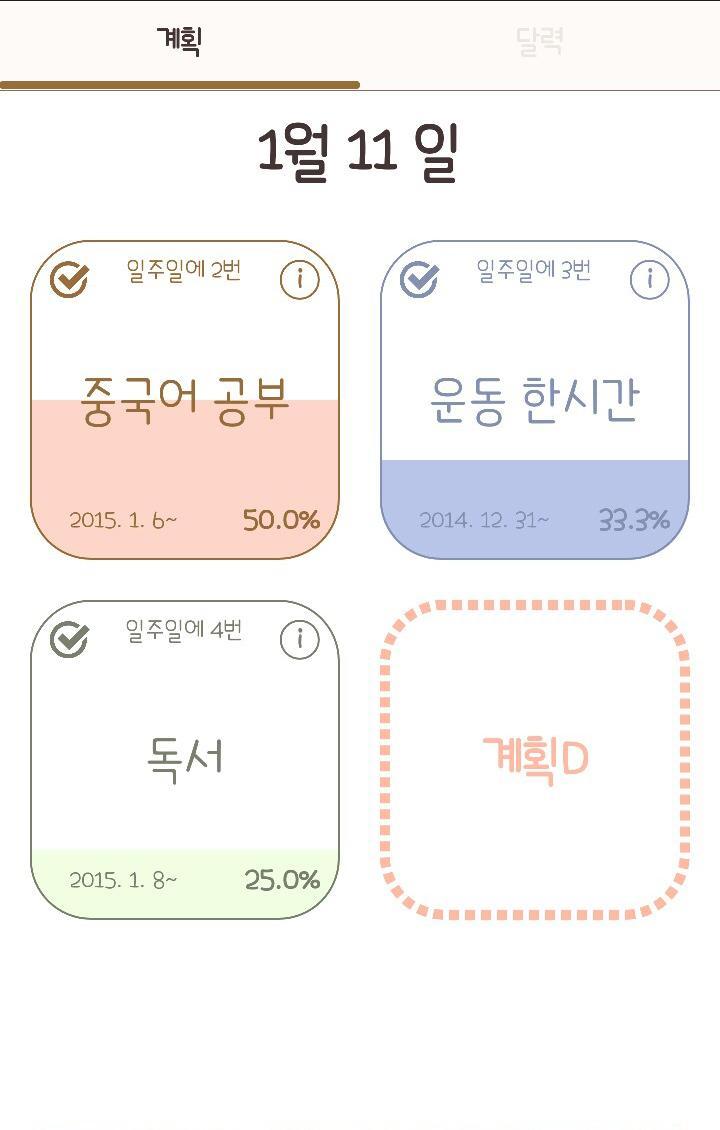720x1130 pixels.
Task: Select the 계획 tab
Action: point(180,42)
